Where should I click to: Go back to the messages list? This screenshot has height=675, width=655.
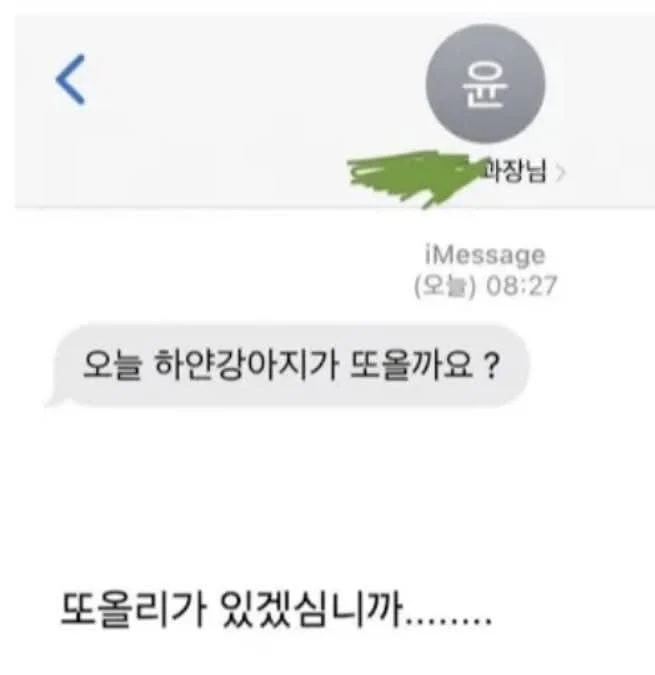click(x=70, y=81)
